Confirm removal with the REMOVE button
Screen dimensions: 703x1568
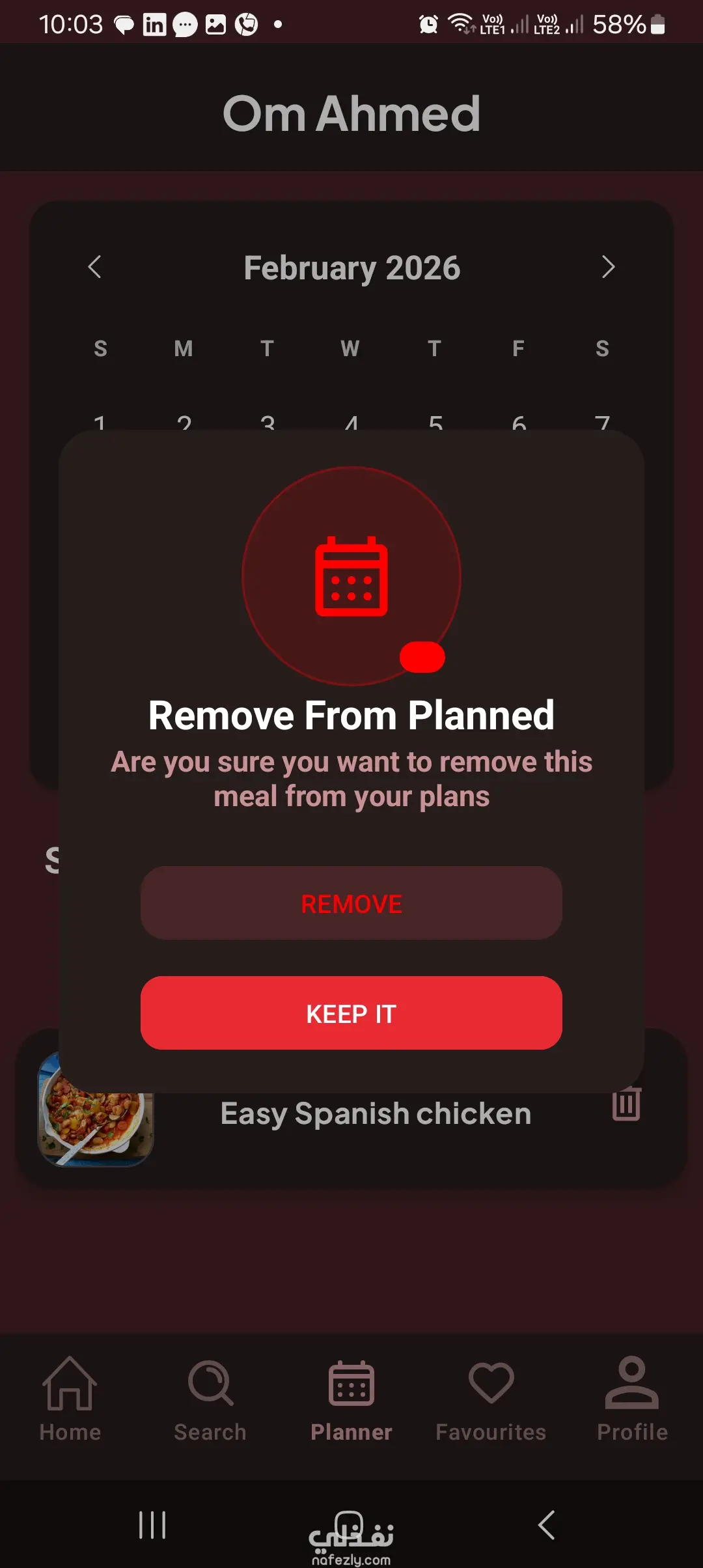tap(351, 903)
